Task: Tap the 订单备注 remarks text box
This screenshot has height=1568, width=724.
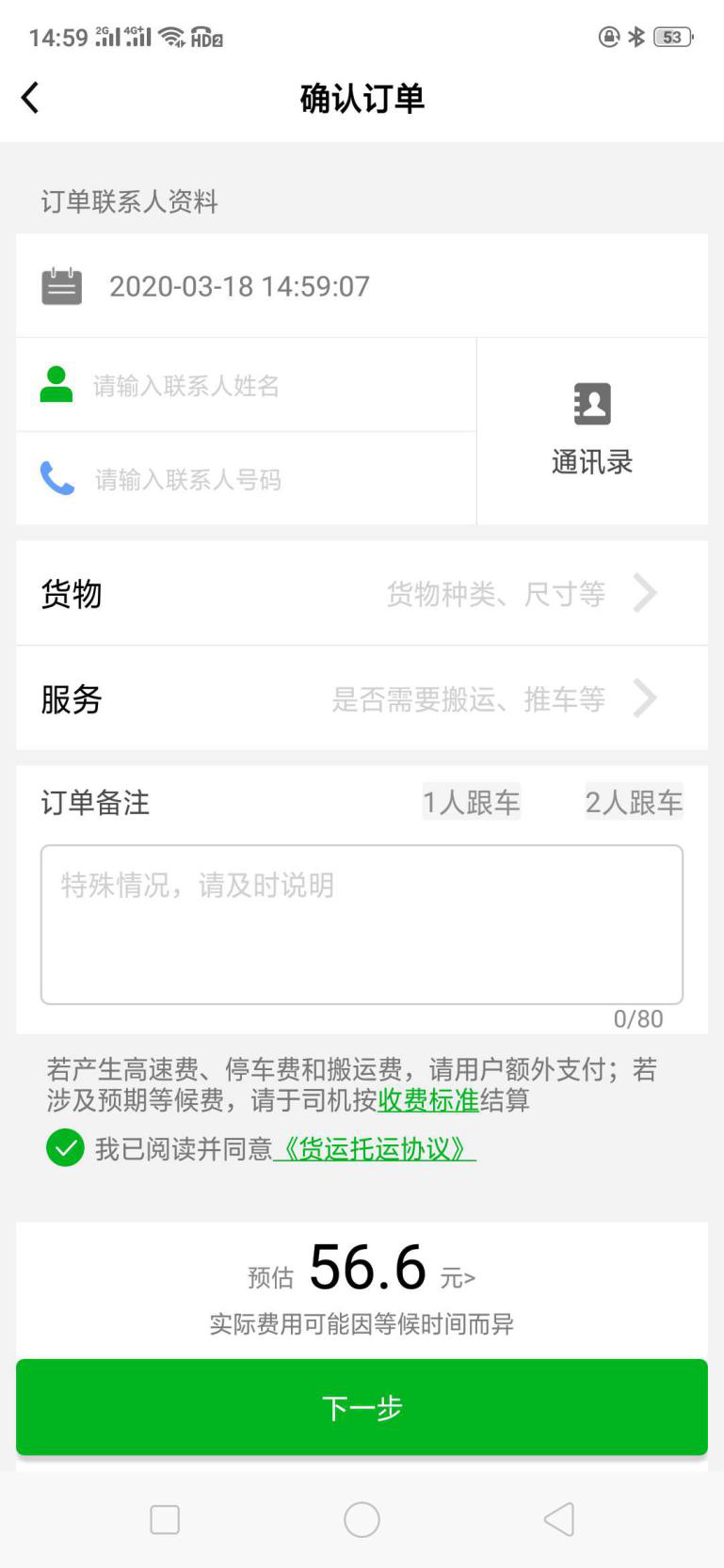Action: click(x=362, y=924)
